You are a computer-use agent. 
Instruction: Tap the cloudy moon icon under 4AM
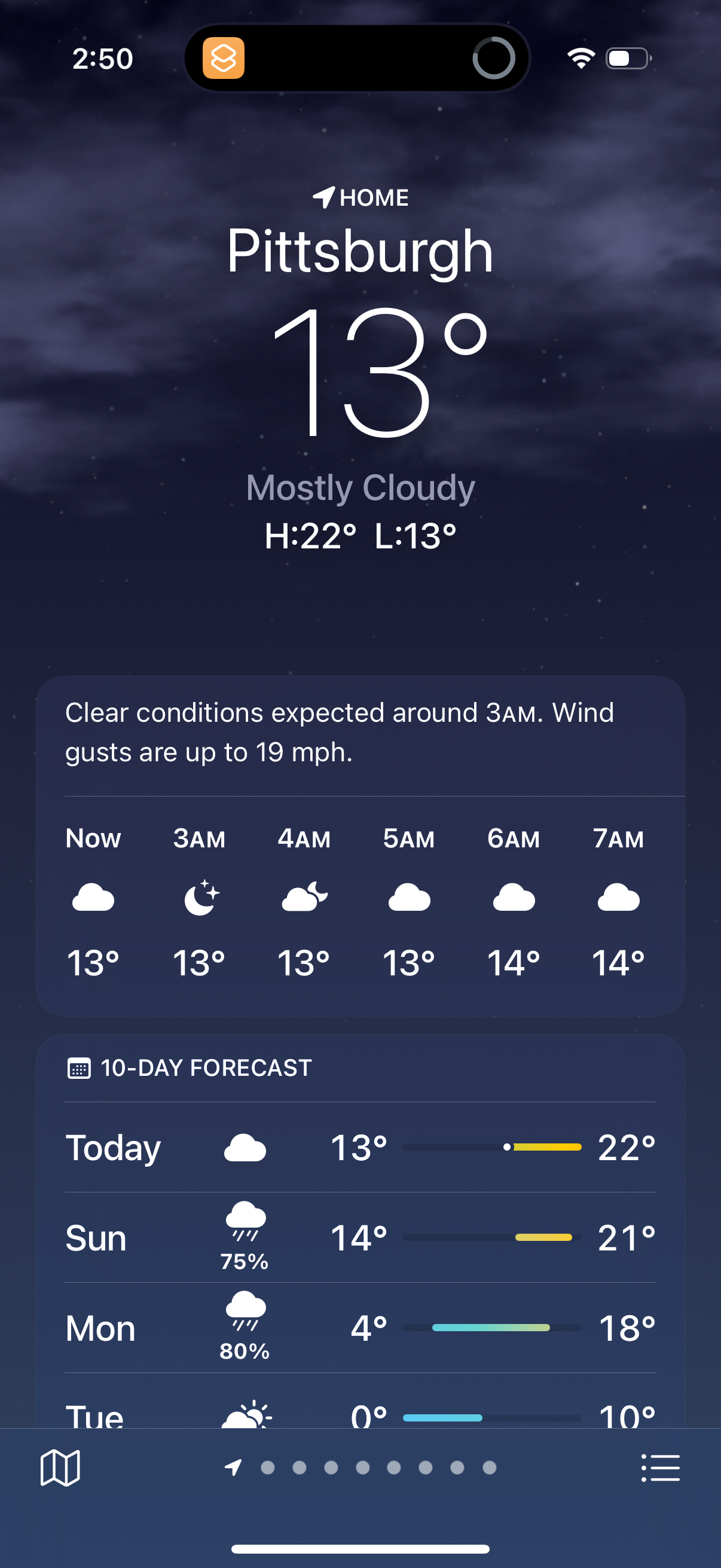click(304, 896)
